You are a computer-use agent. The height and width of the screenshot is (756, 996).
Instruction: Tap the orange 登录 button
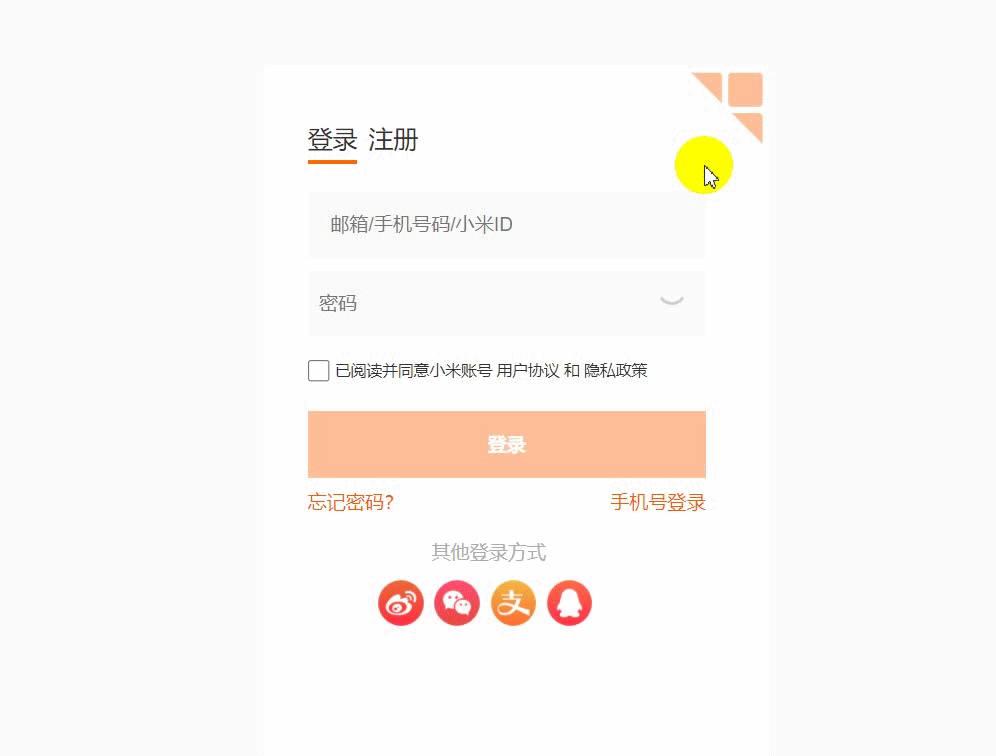506,445
